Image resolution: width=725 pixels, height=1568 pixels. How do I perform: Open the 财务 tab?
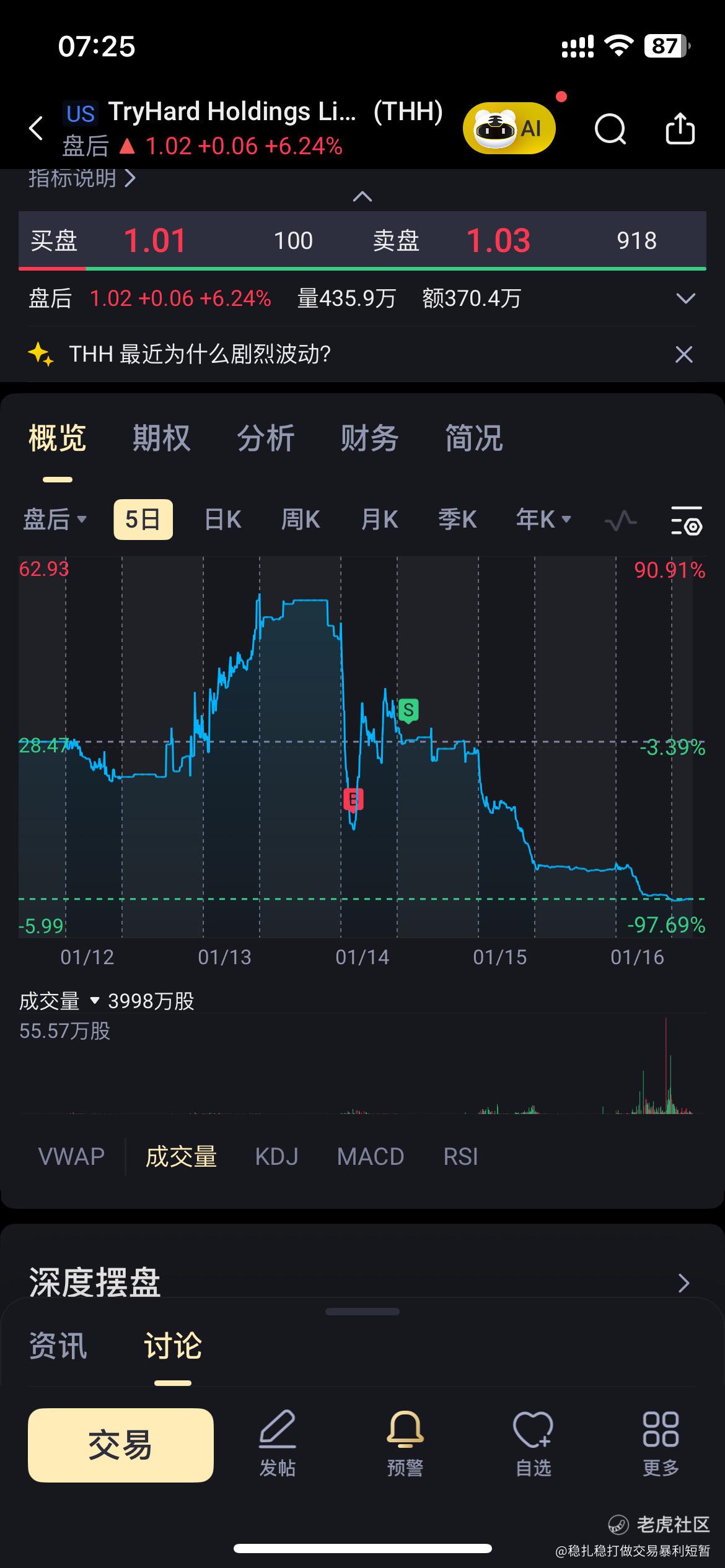coord(369,438)
